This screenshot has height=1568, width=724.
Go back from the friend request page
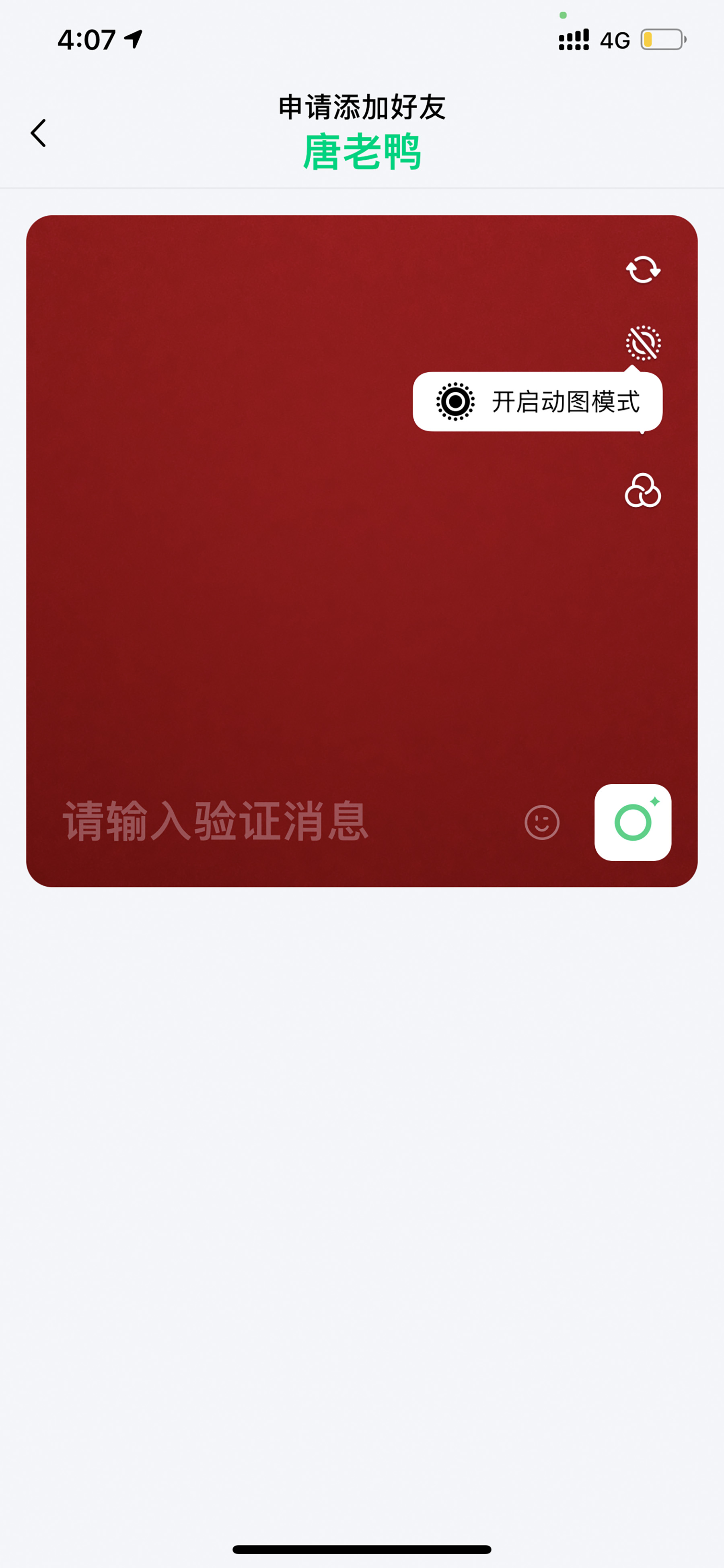(x=38, y=133)
